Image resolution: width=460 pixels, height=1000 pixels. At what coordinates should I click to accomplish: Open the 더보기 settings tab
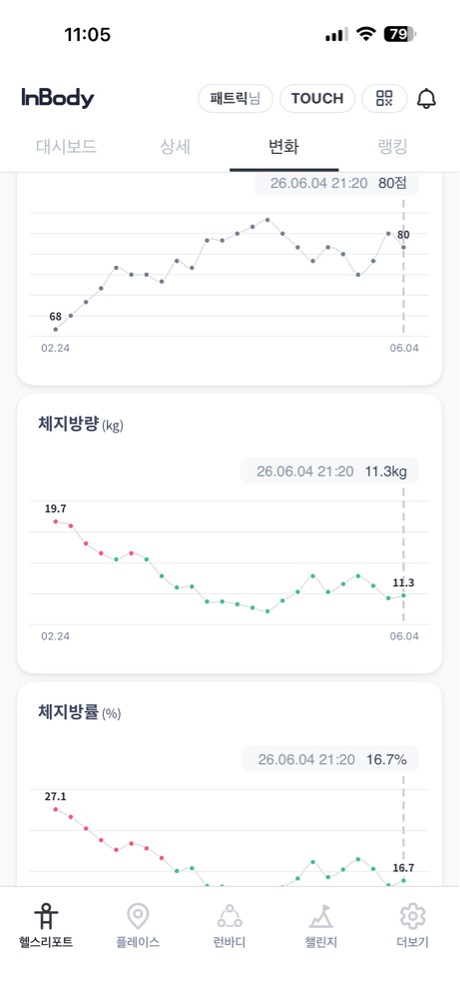413,926
